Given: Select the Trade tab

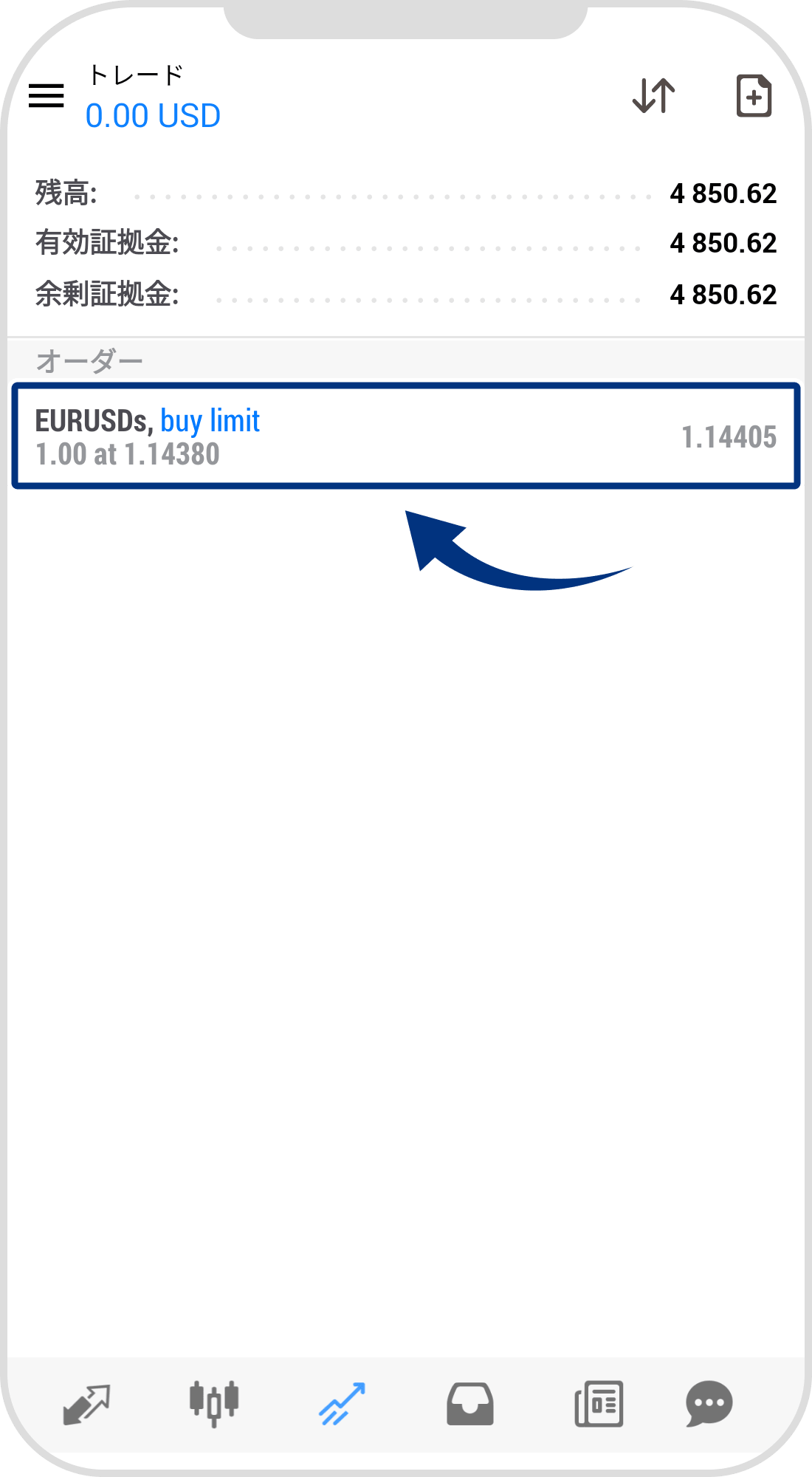Looking at the screenshot, I should pos(342,1403).
